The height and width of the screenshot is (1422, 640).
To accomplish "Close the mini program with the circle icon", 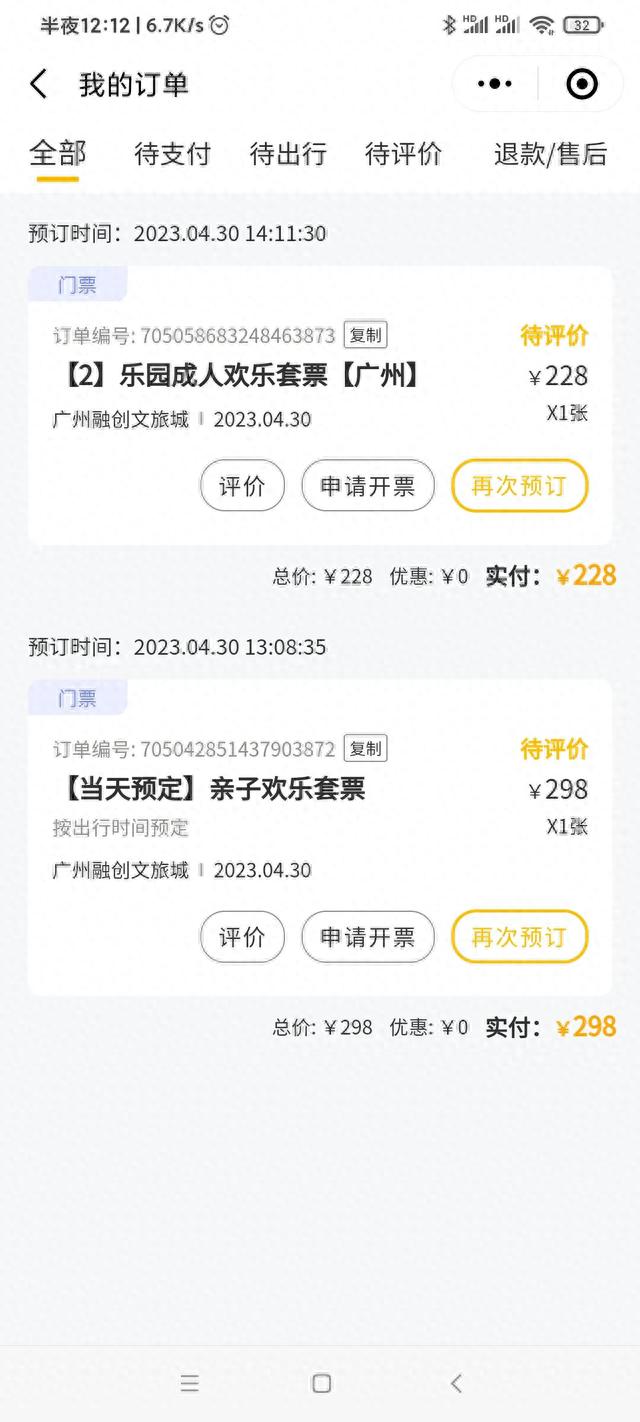I will [582, 84].
